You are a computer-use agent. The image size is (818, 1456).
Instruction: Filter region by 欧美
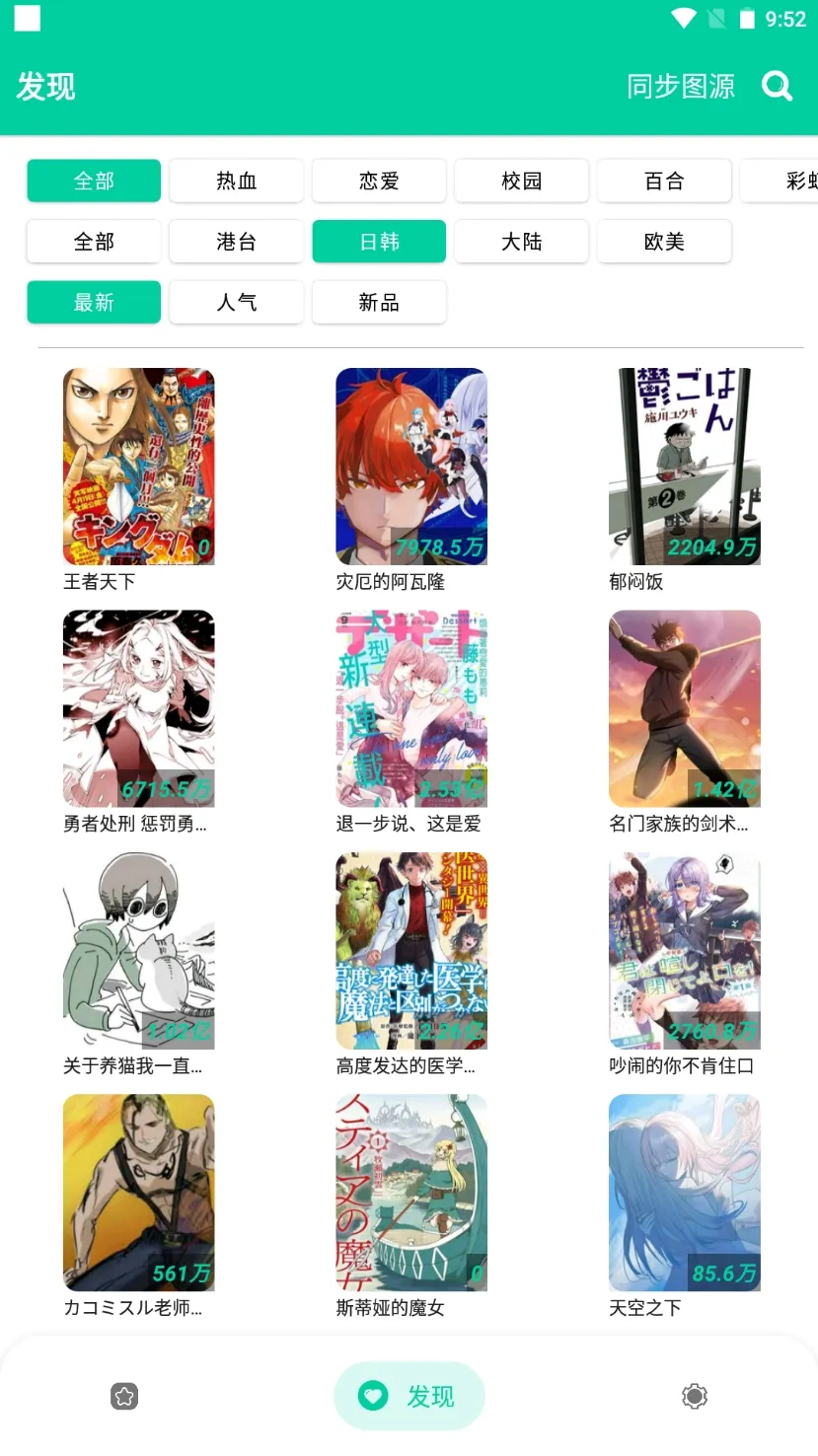tap(664, 242)
